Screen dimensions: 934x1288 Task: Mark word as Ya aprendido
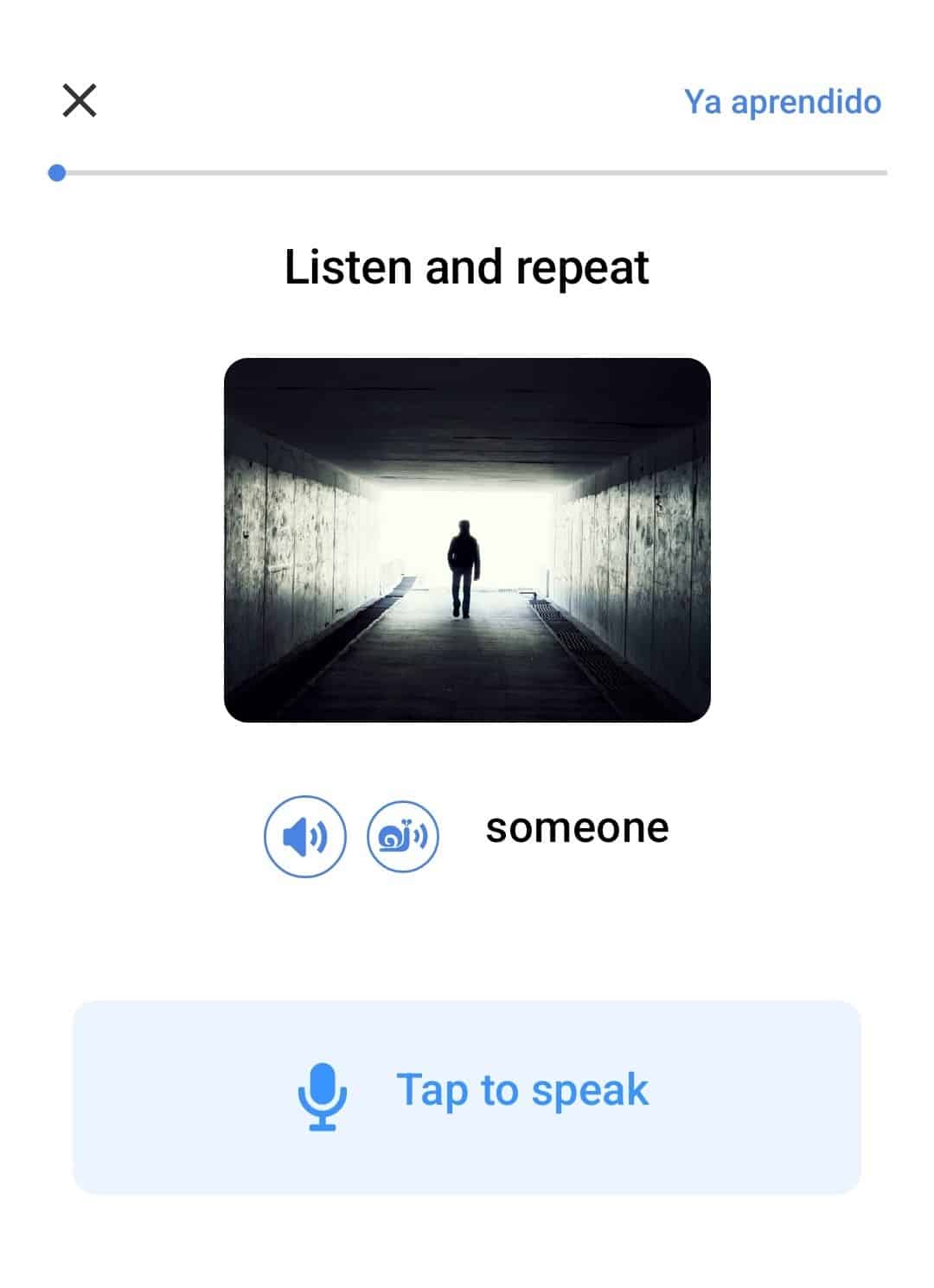tap(782, 102)
